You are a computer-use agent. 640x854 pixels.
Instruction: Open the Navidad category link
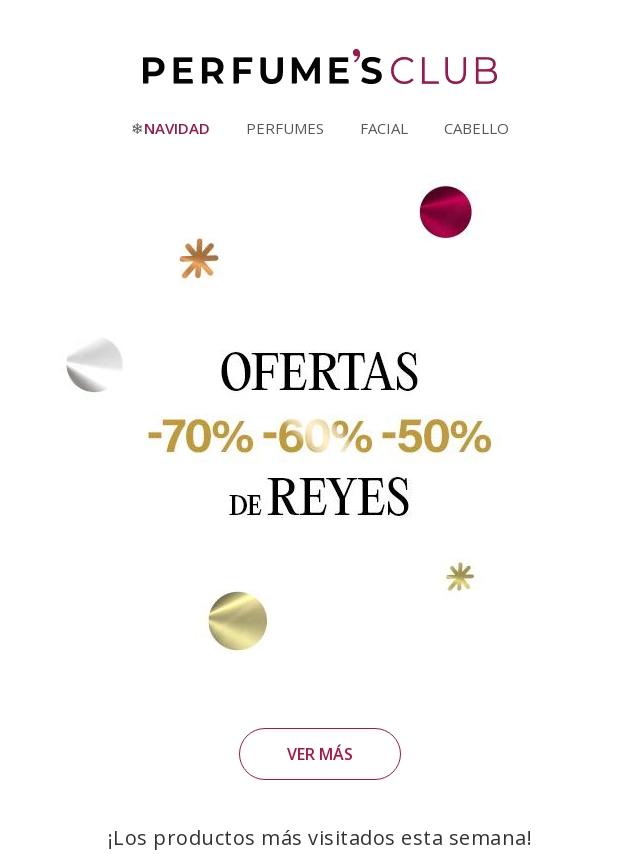171,129
